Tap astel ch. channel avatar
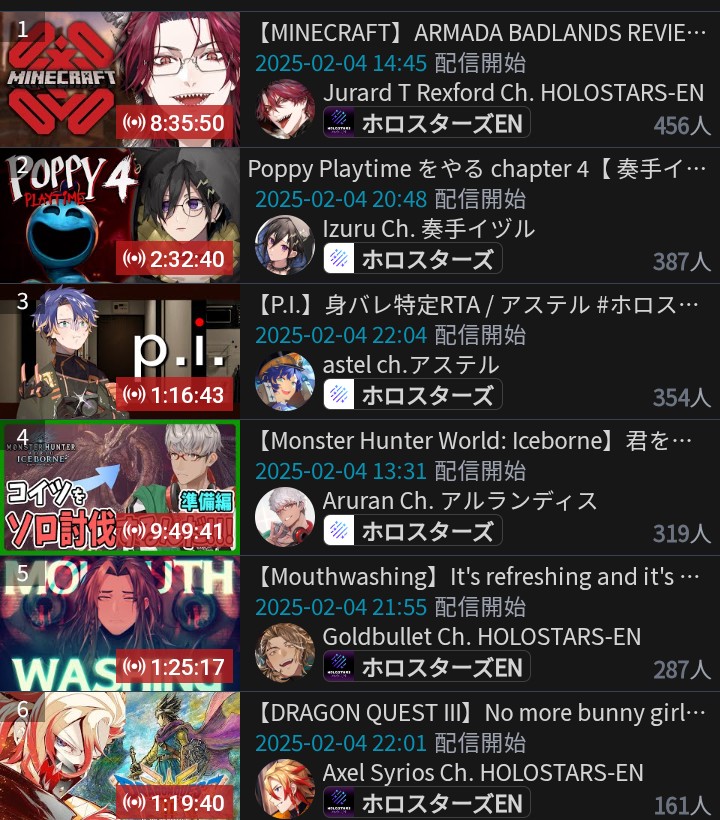The image size is (720, 820). coord(285,381)
